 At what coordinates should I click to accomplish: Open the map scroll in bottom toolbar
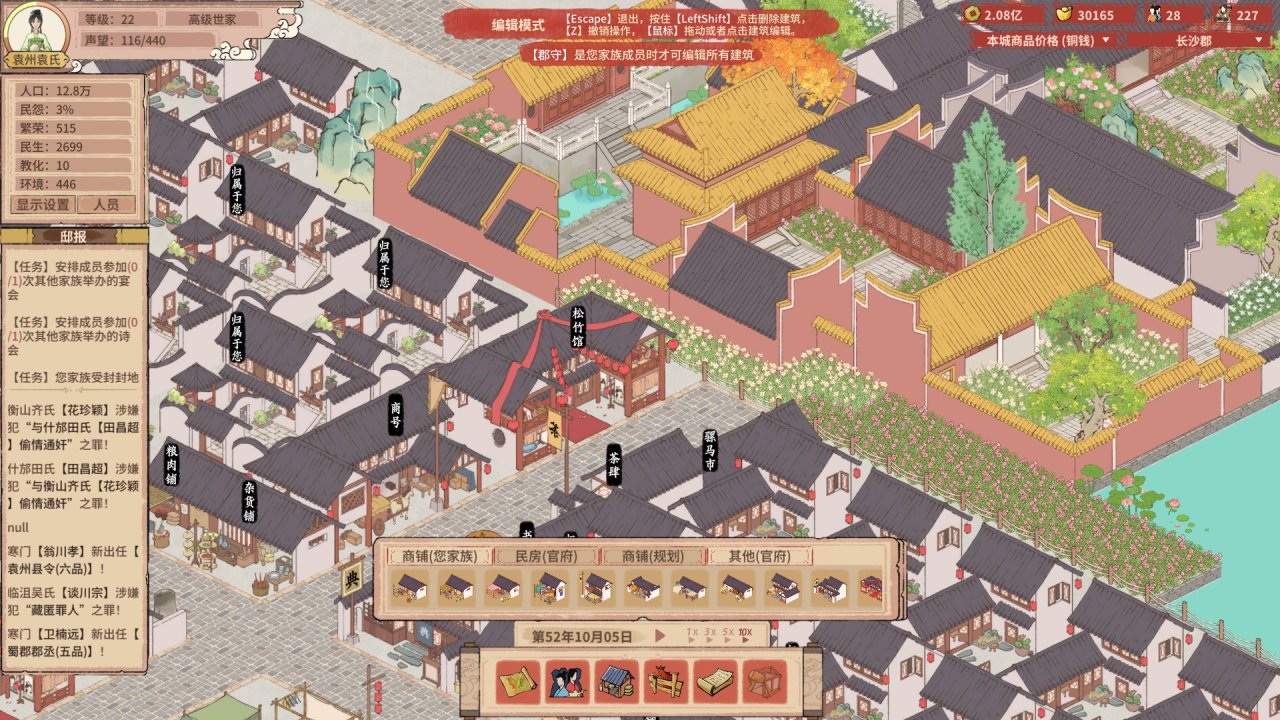[518, 681]
